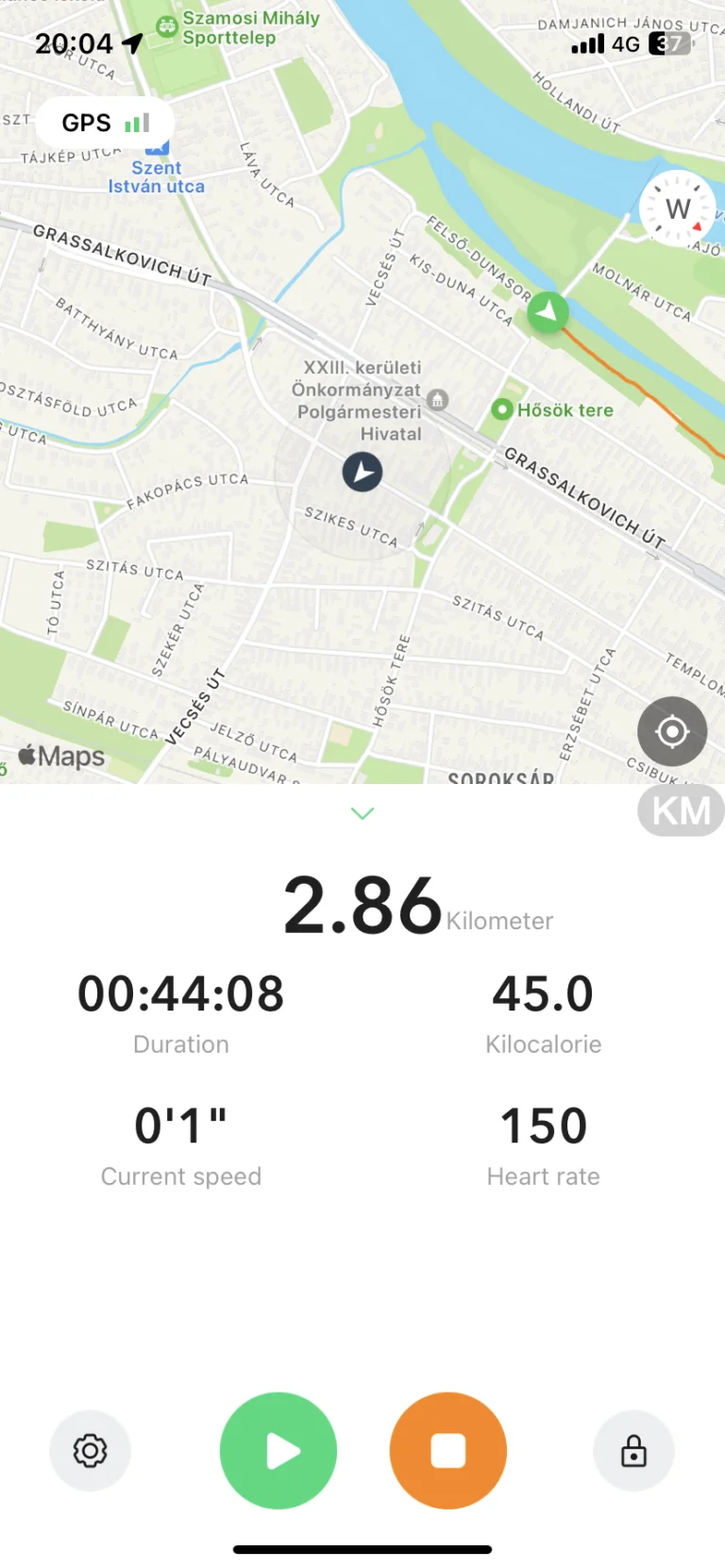Tap the Duration timer 00:44:08
Image resolution: width=725 pixels, height=1568 pixels.
coord(180,993)
